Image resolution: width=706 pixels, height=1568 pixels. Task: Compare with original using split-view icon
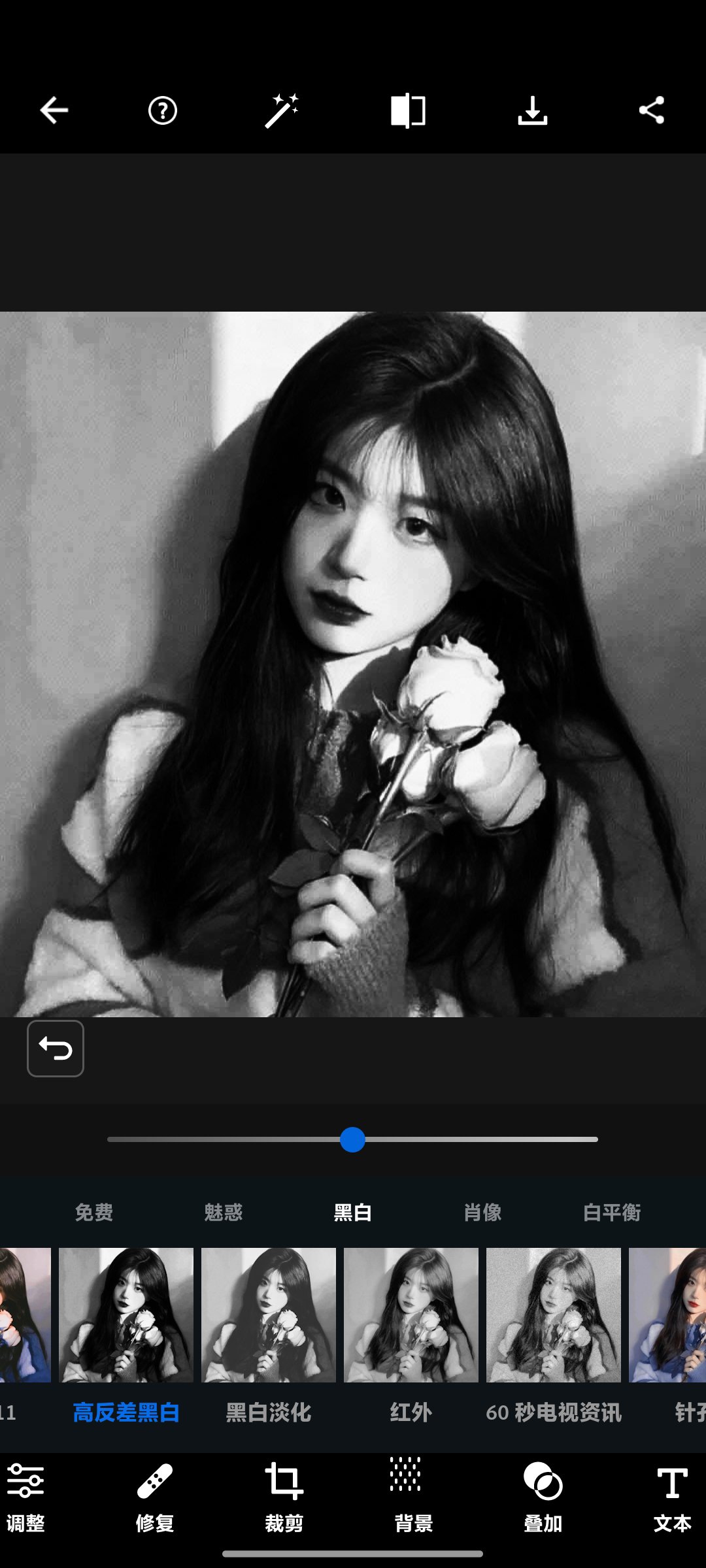coord(408,110)
